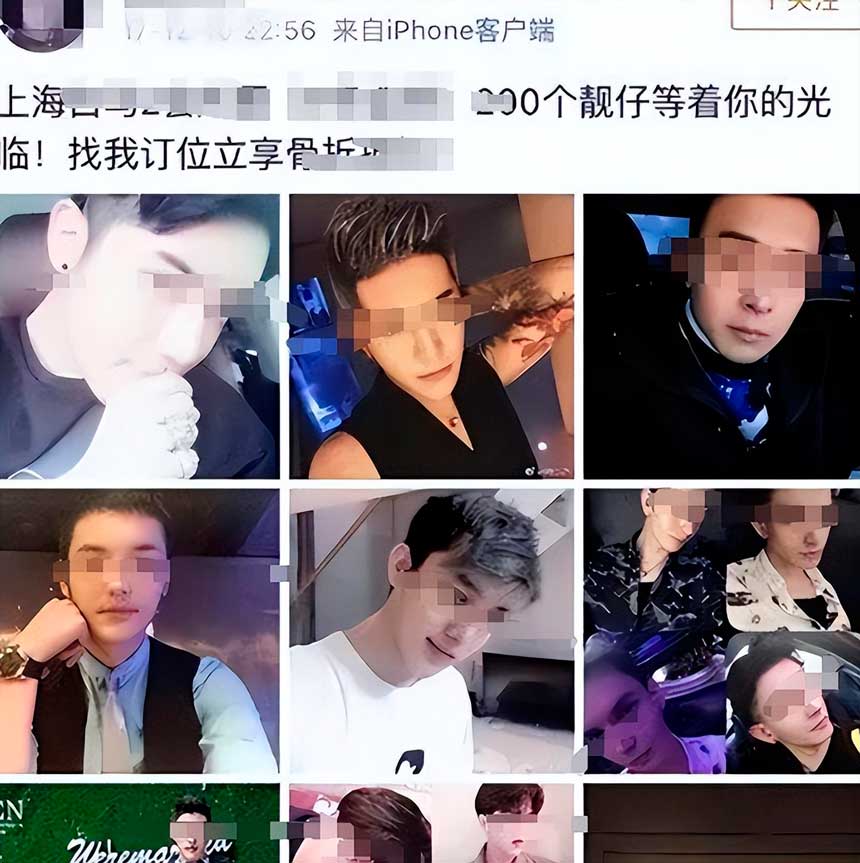Open the photo with the ear stud
The height and width of the screenshot is (863, 860).
tap(139, 336)
